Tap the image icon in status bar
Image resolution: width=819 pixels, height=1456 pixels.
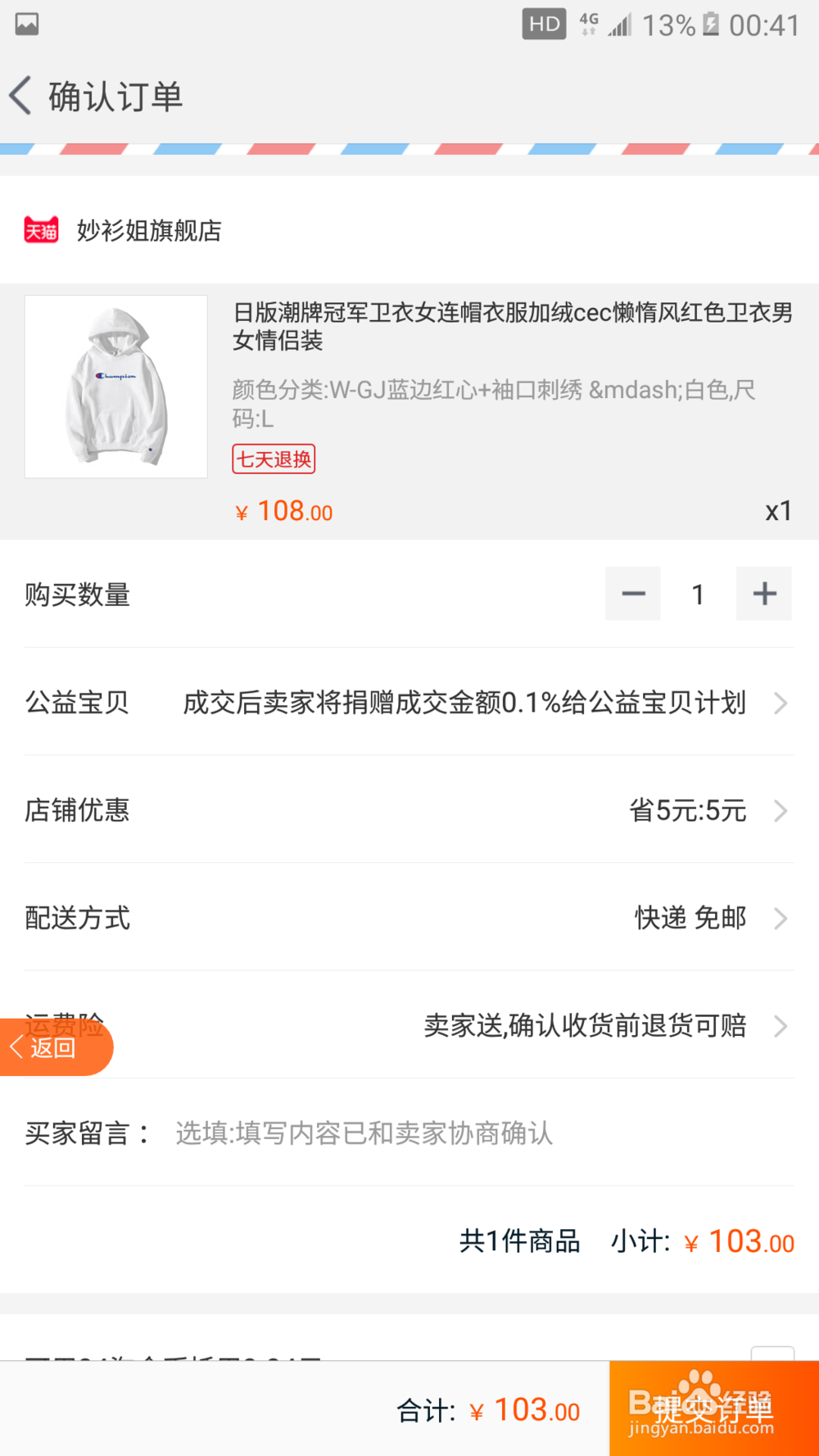27,25
